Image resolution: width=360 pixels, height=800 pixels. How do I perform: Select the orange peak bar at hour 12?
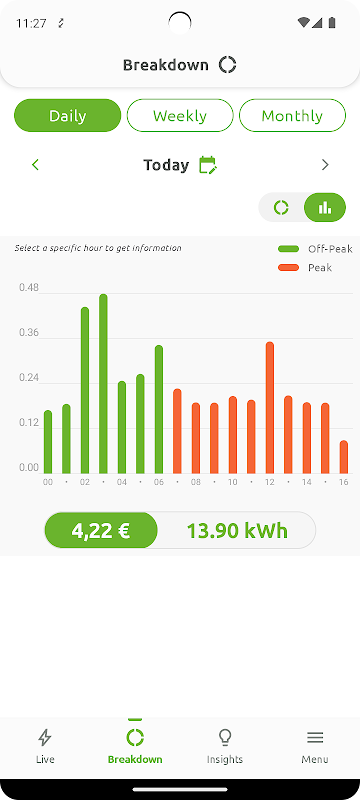click(x=270, y=408)
